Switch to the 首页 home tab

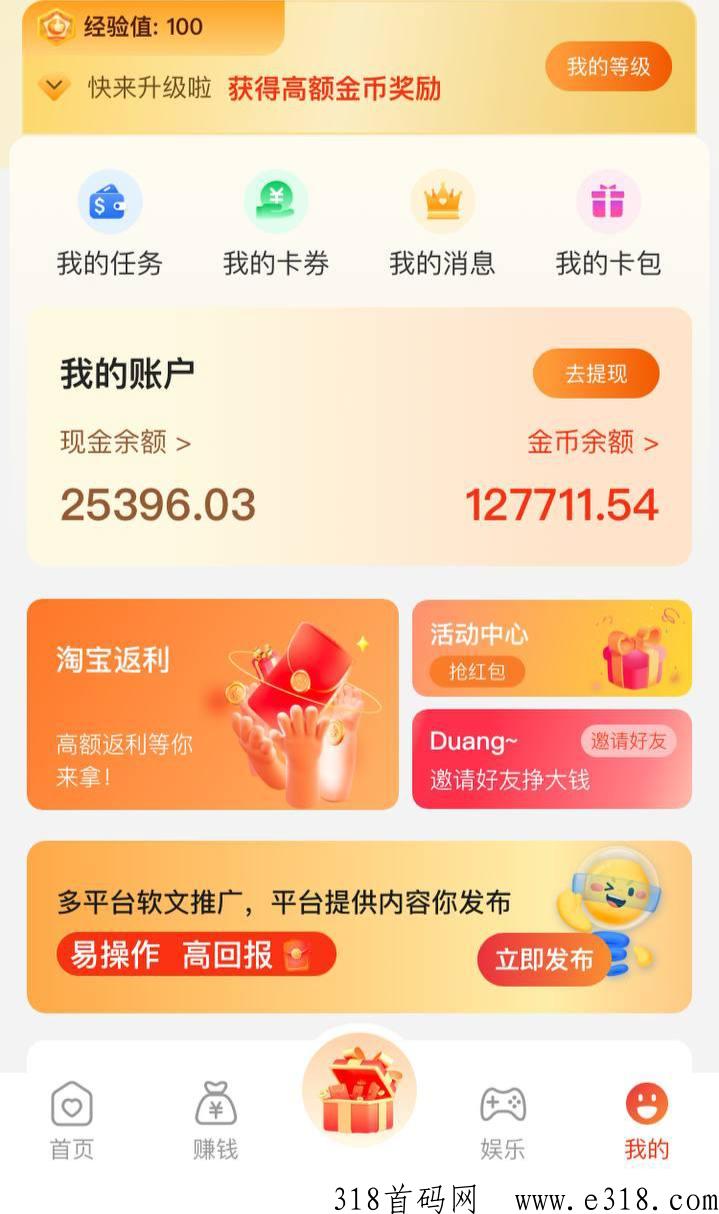coord(72,1122)
